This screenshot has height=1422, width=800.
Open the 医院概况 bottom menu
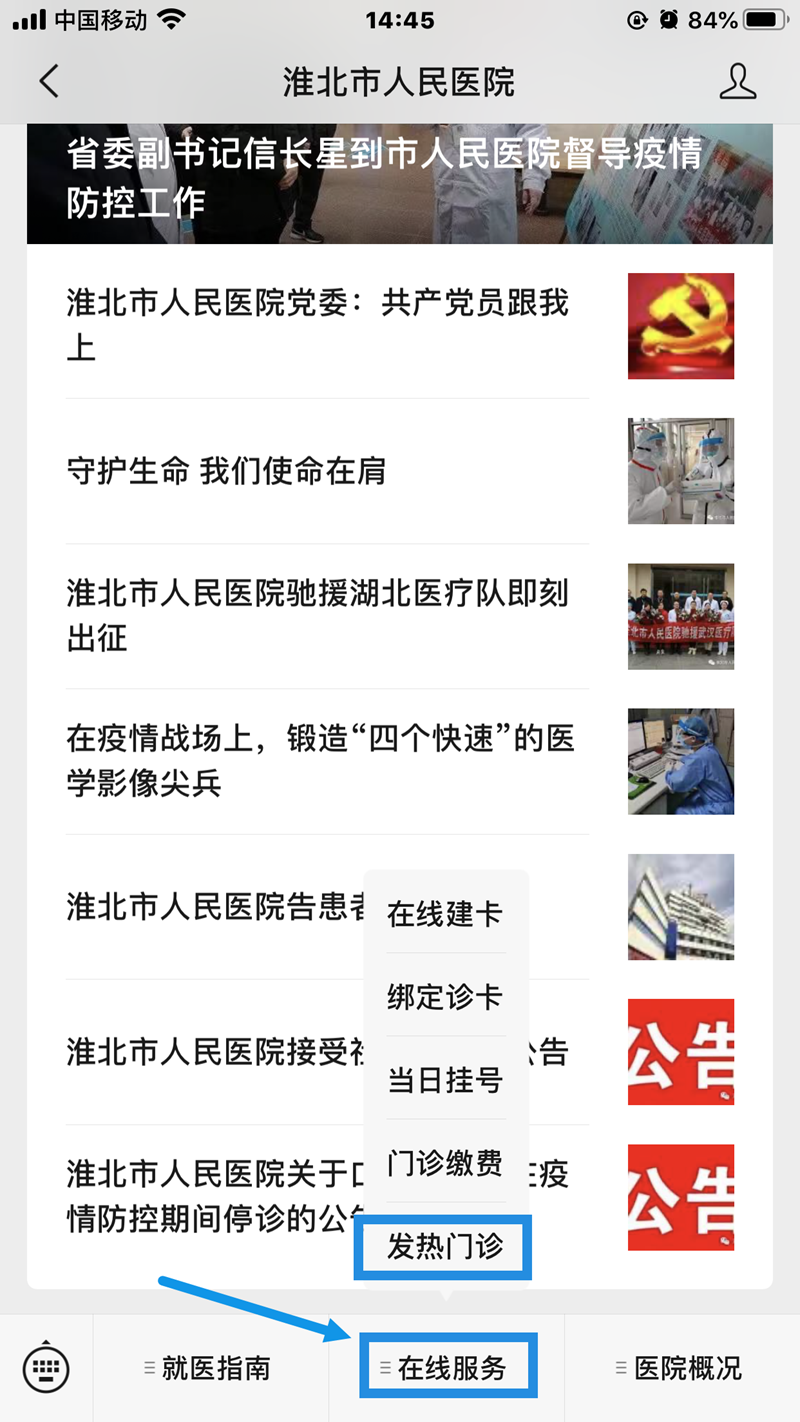tap(682, 1368)
